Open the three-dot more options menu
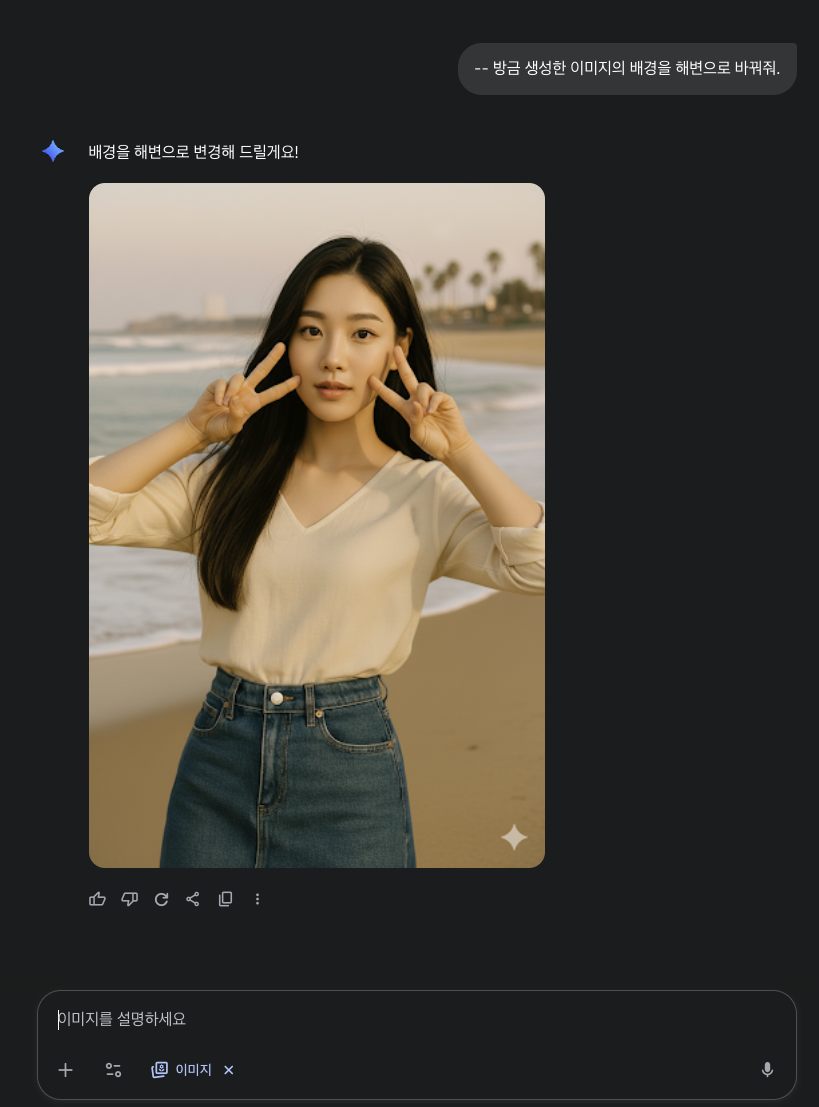Screen dimensions: 819x1107 pos(257,899)
